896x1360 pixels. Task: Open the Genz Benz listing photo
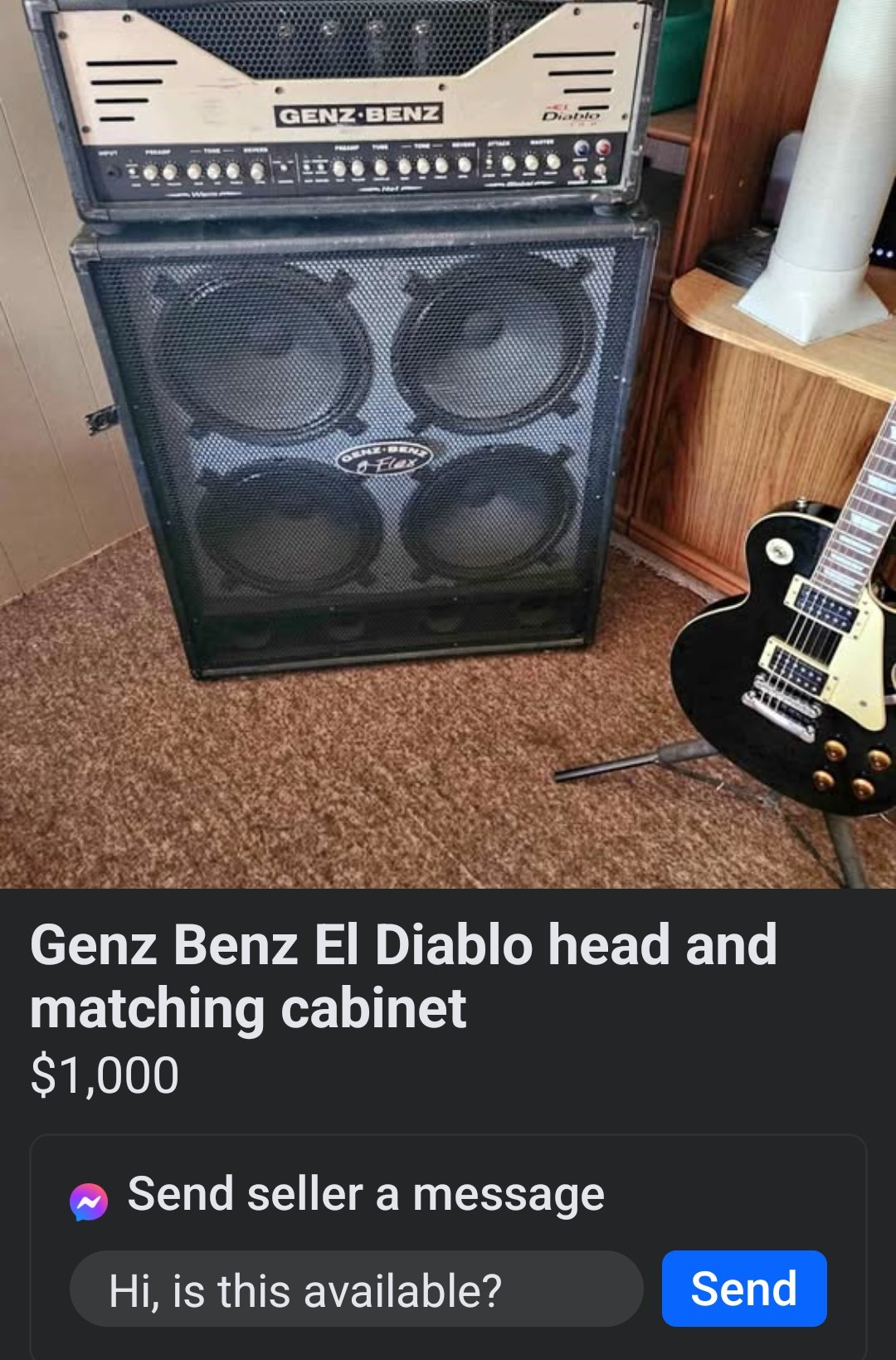(x=448, y=444)
